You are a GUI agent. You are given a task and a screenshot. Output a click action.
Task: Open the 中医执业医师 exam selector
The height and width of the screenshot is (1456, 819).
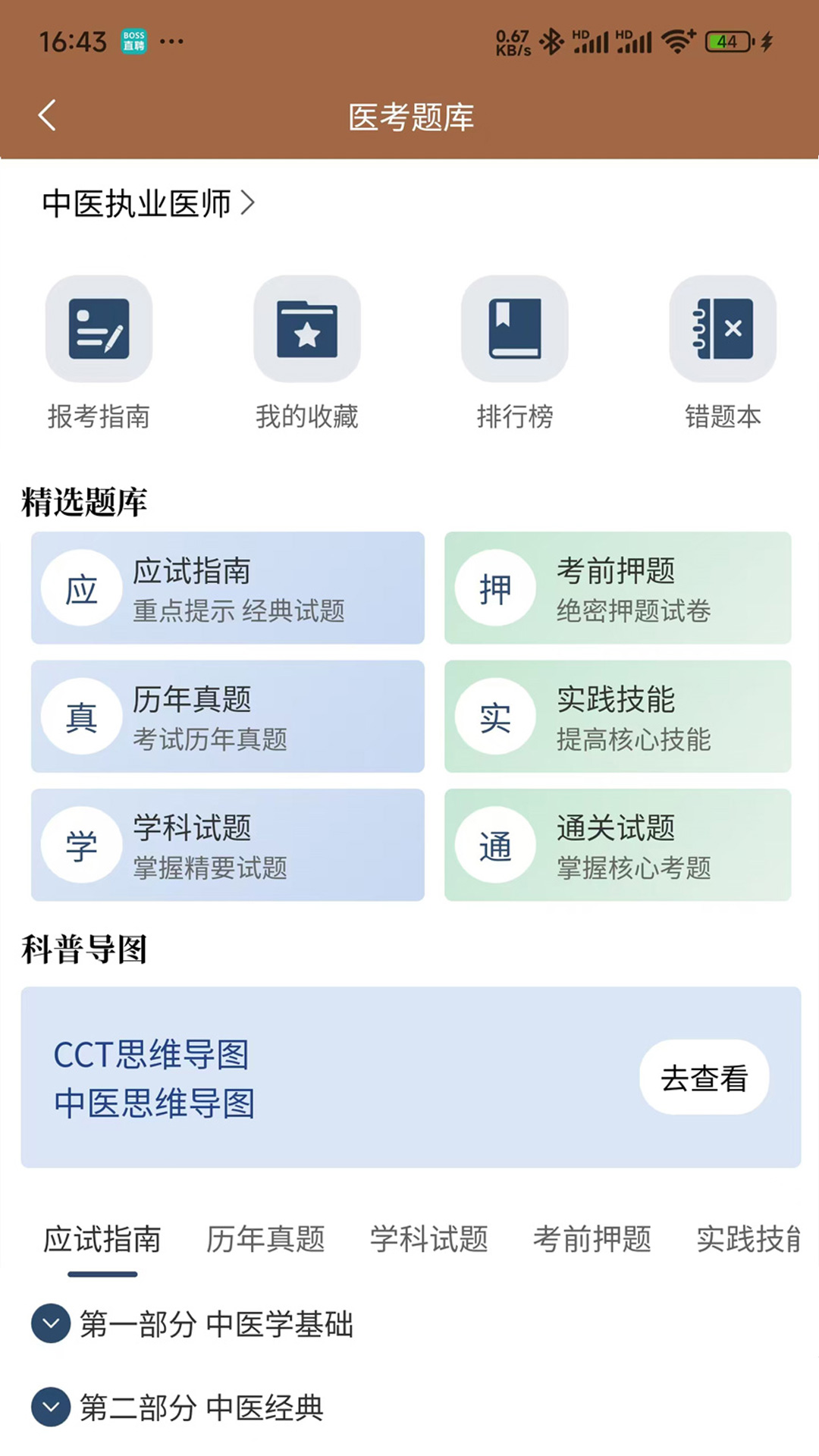[x=148, y=203]
